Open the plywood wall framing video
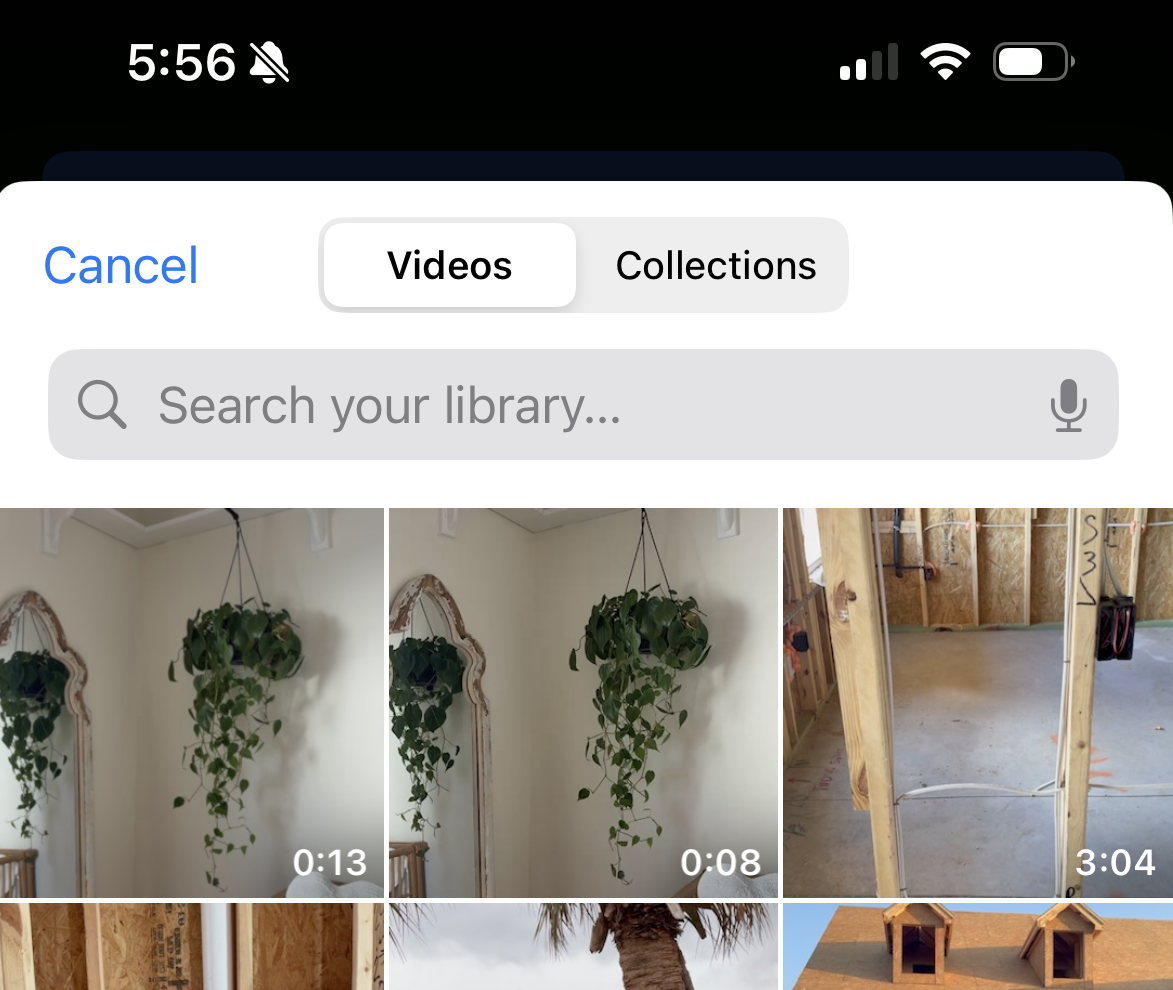Viewport: 1173px width, 990px height. click(x=191, y=947)
